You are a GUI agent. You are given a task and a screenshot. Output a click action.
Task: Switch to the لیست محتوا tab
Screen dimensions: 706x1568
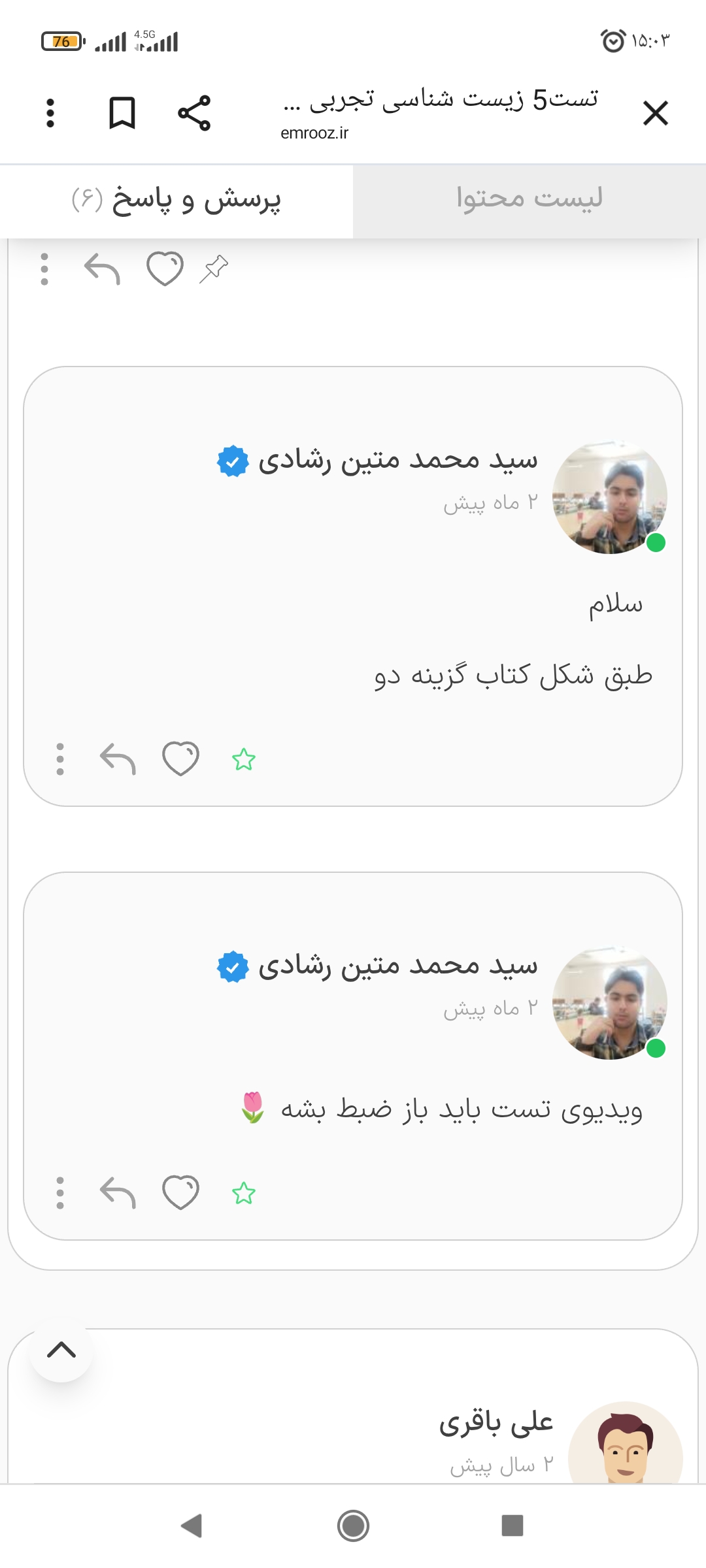pyautogui.click(x=529, y=199)
